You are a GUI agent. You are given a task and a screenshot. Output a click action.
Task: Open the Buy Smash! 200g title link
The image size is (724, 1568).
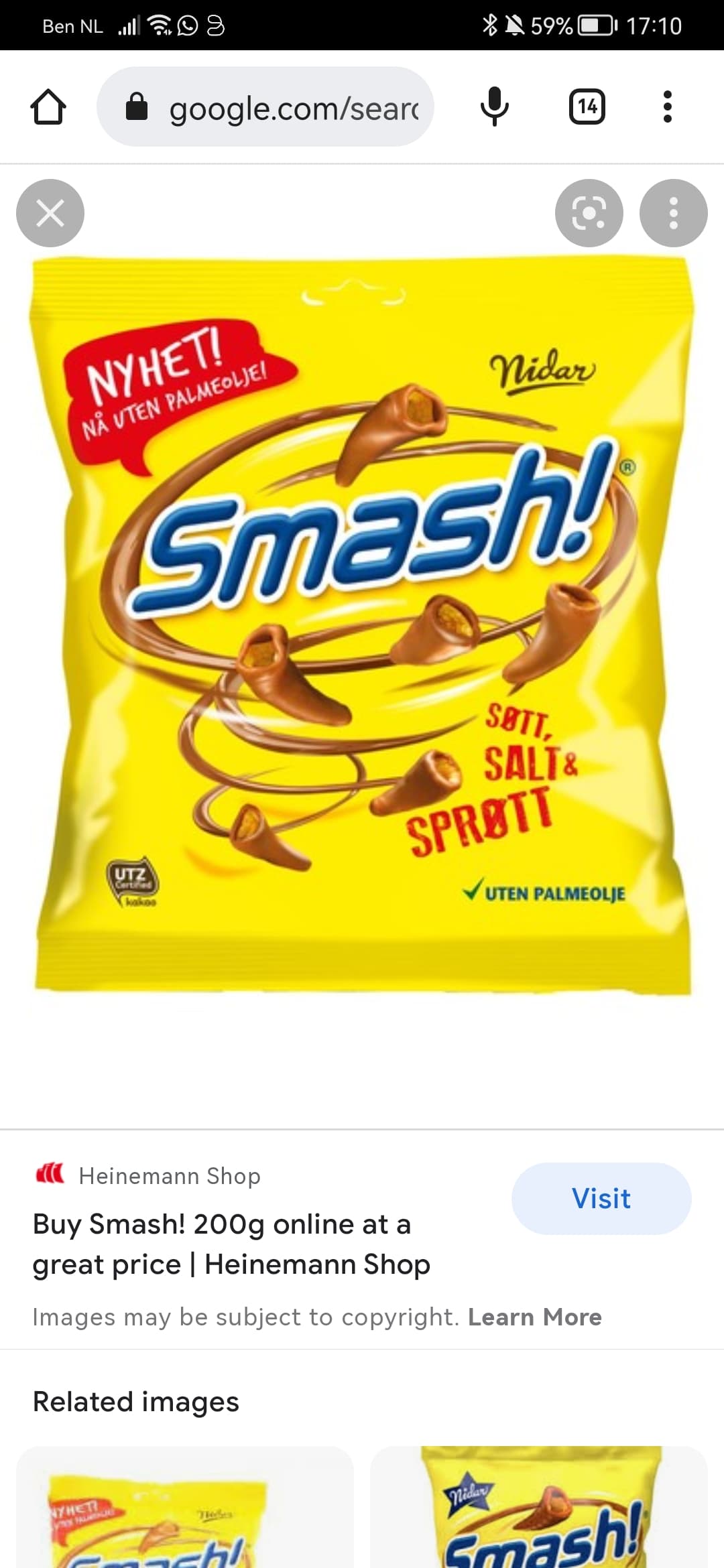[231, 1244]
